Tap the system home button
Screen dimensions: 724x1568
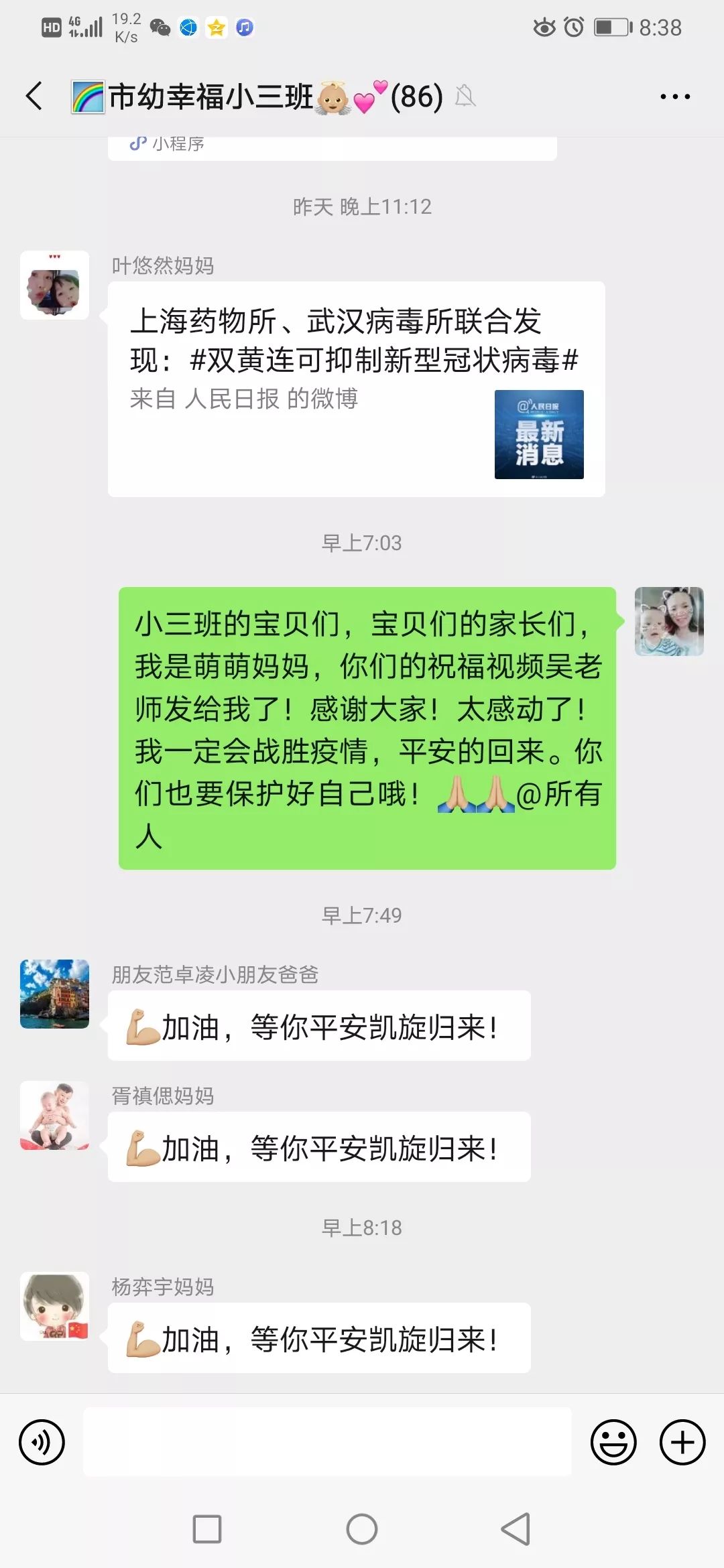(x=362, y=1529)
